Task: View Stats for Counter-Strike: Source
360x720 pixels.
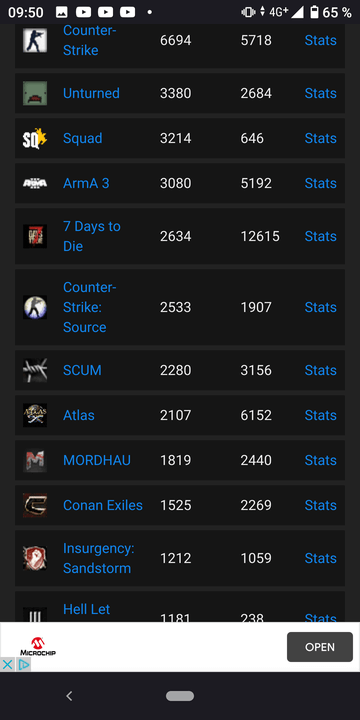Action: pos(321,307)
